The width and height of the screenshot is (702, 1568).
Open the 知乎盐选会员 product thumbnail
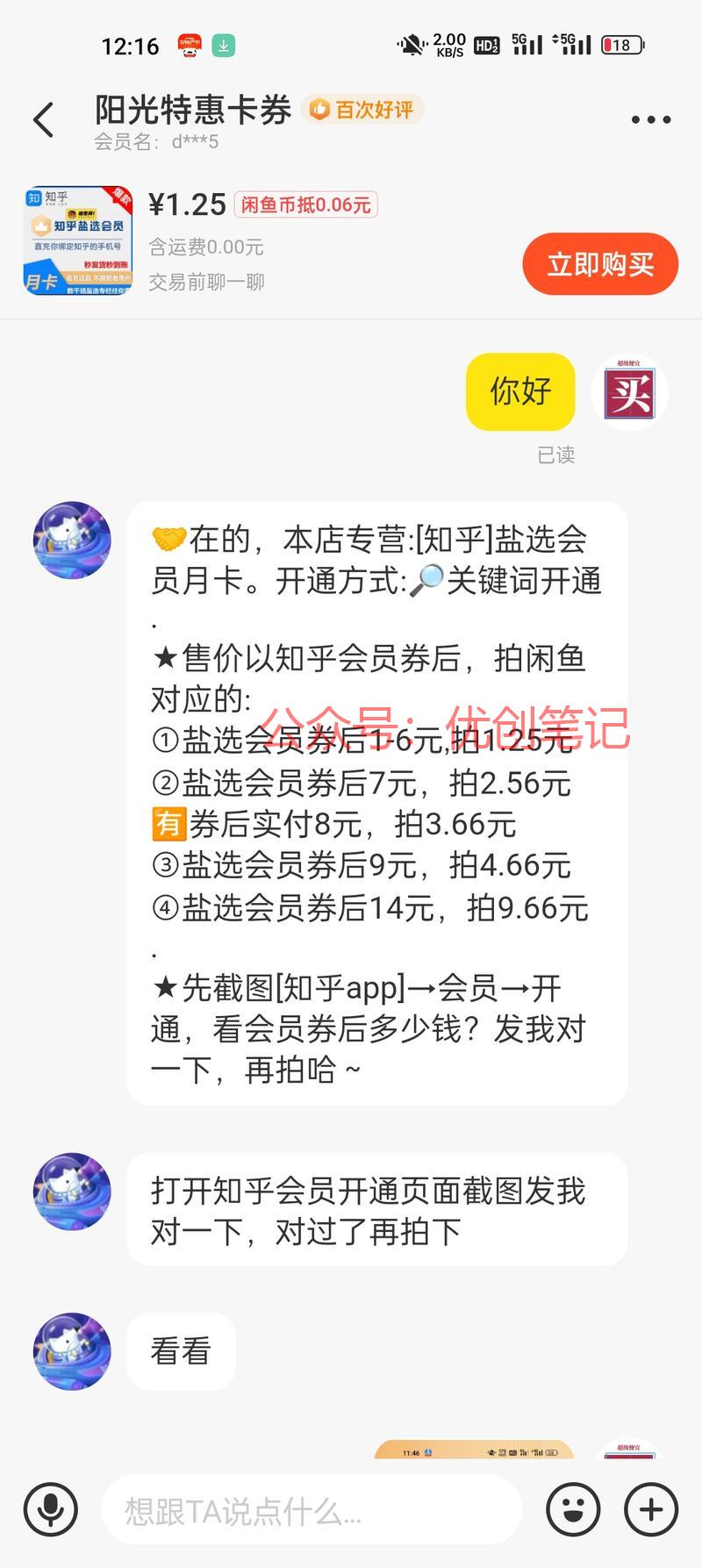(79, 240)
